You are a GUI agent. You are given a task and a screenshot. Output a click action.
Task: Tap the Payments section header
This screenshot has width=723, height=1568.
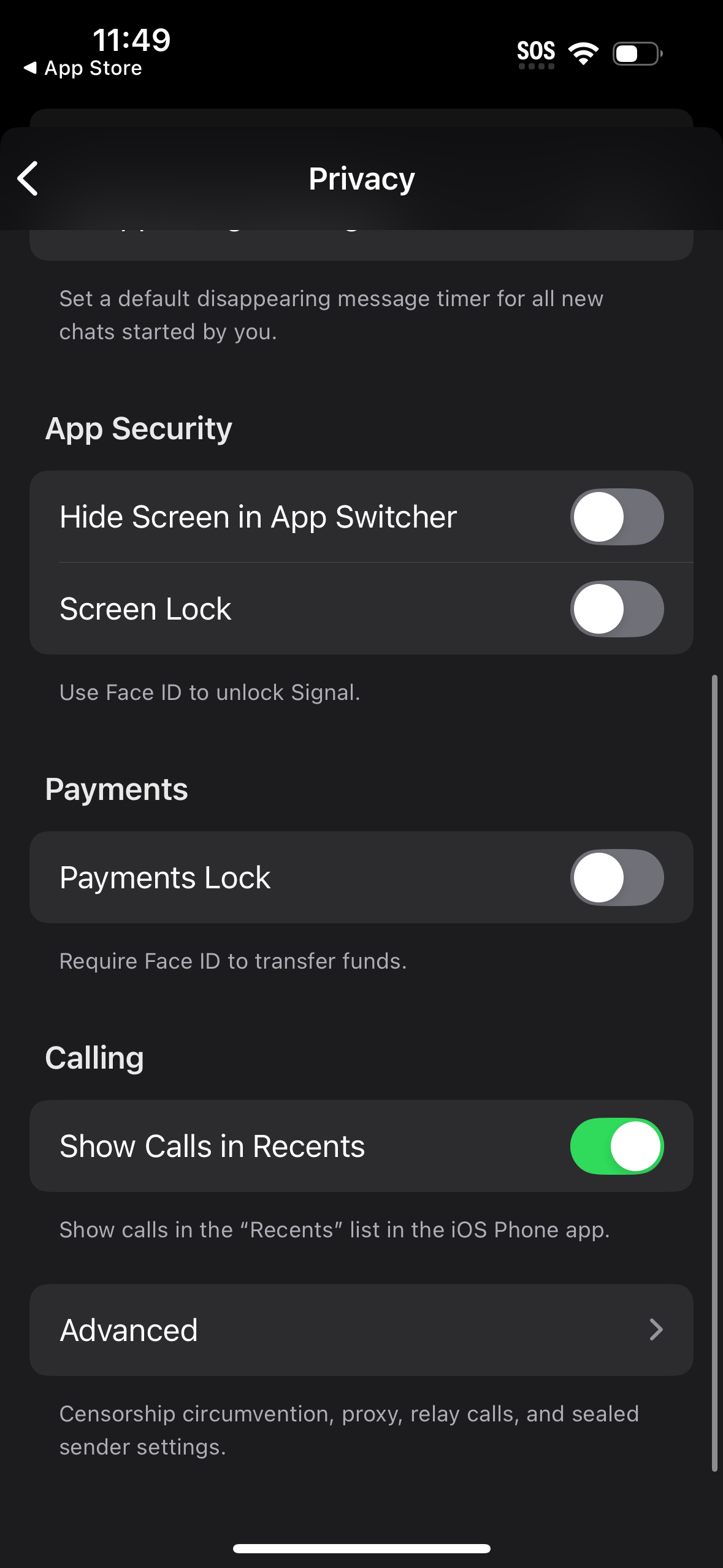117,790
